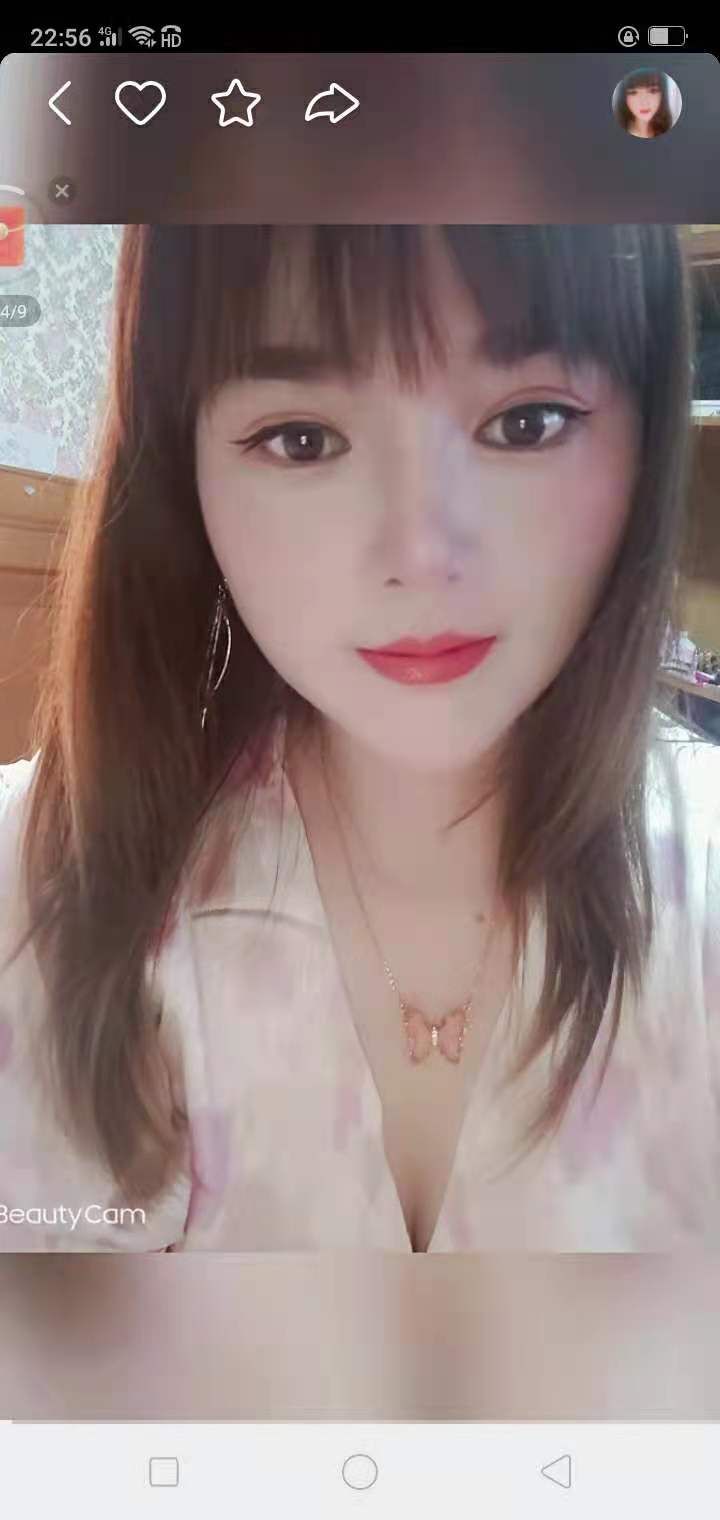Open recent apps from the navigation bar
Image resolution: width=720 pixels, height=1520 pixels.
coord(164,1472)
